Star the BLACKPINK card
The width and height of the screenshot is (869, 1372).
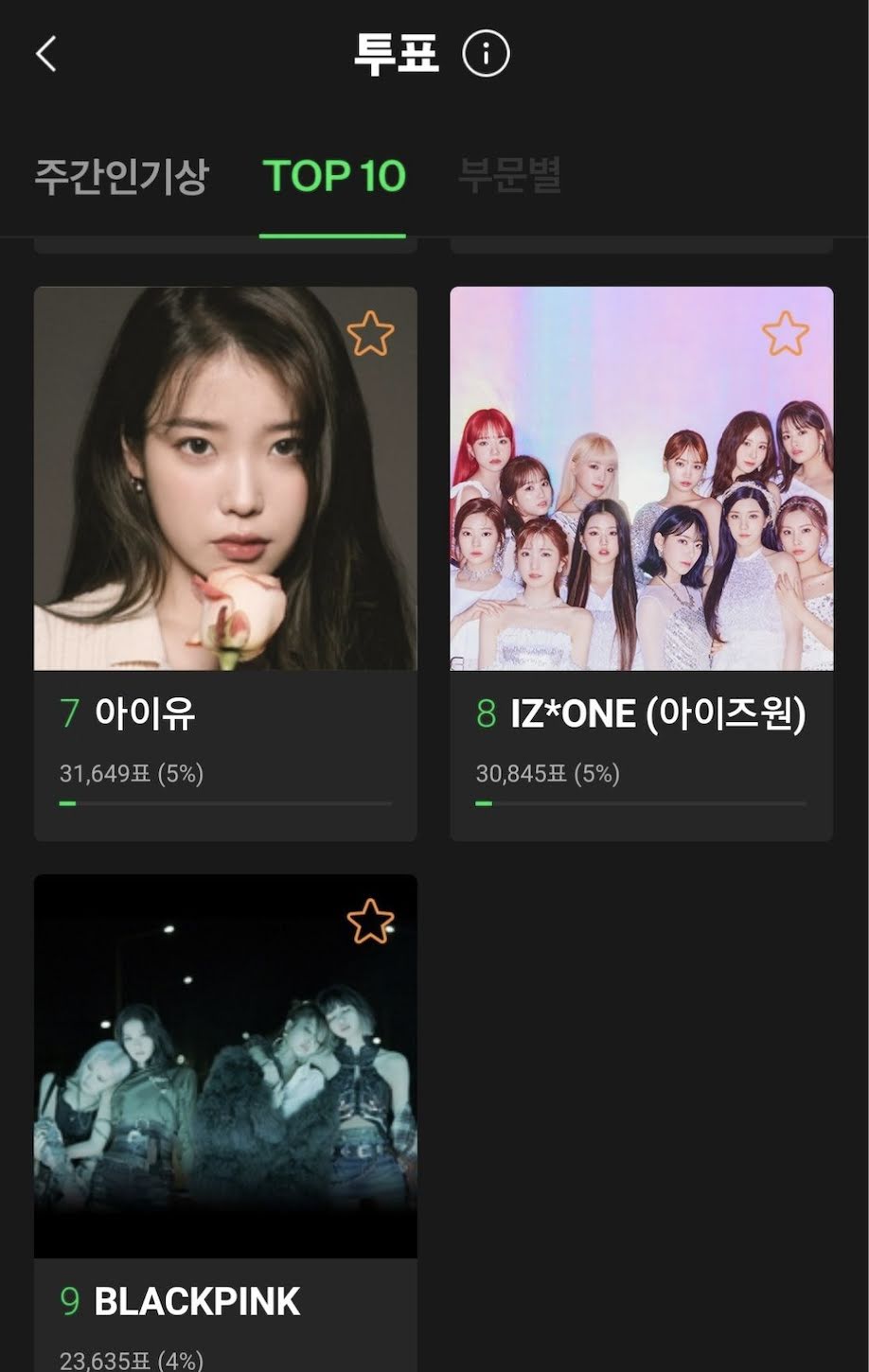click(x=370, y=922)
